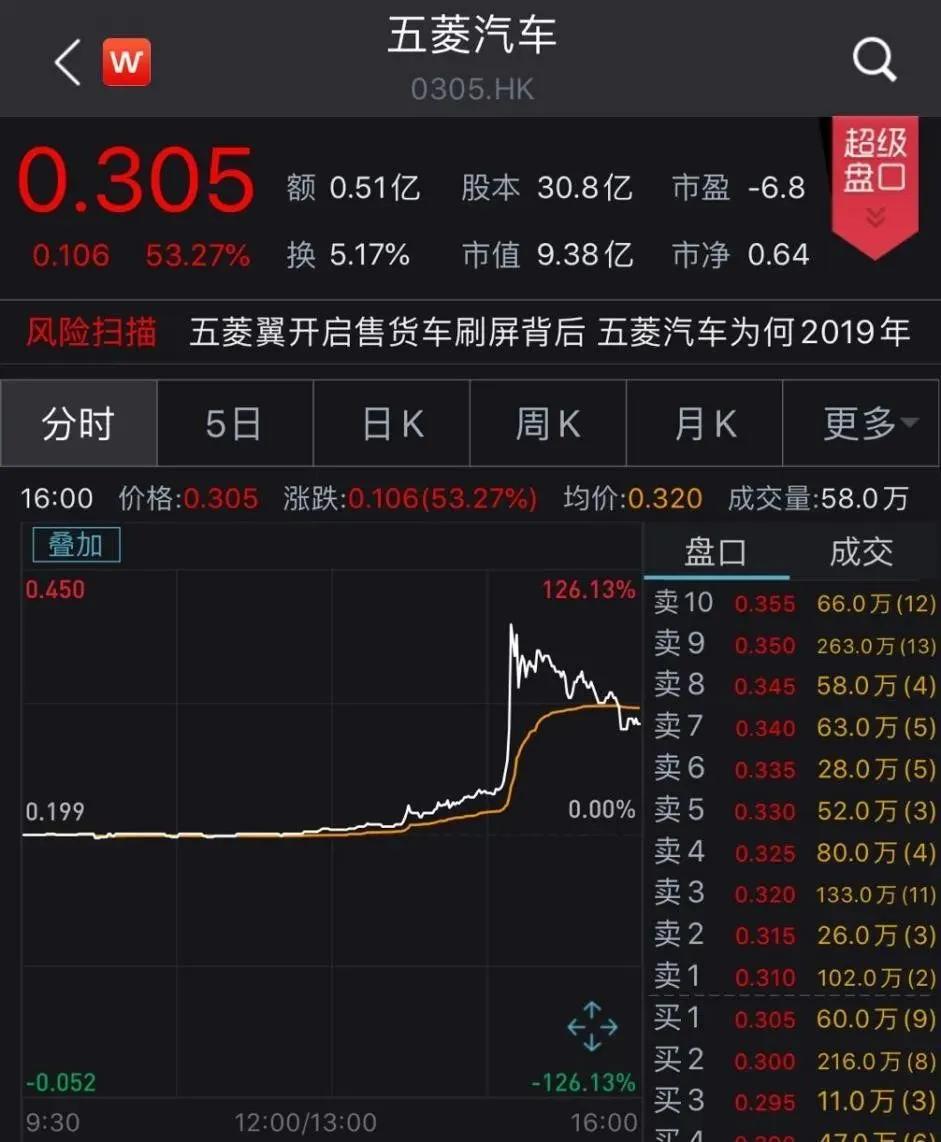This screenshot has width=941, height=1142.
Task: Open the Wind app logo icon
Action: (x=126, y=60)
